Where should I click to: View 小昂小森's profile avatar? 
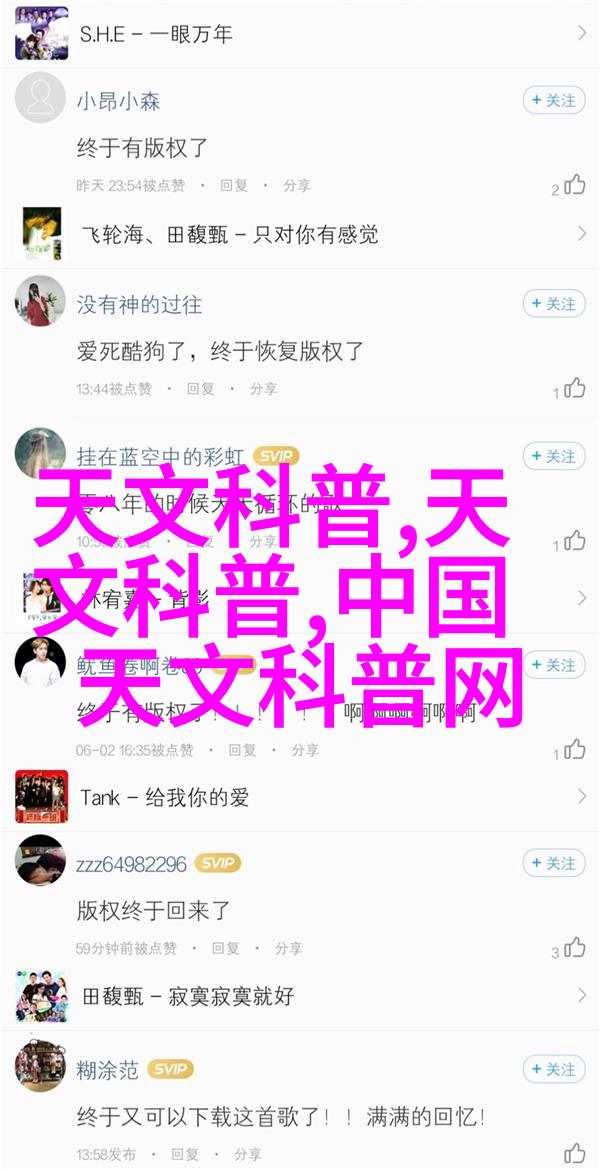point(40,98)
